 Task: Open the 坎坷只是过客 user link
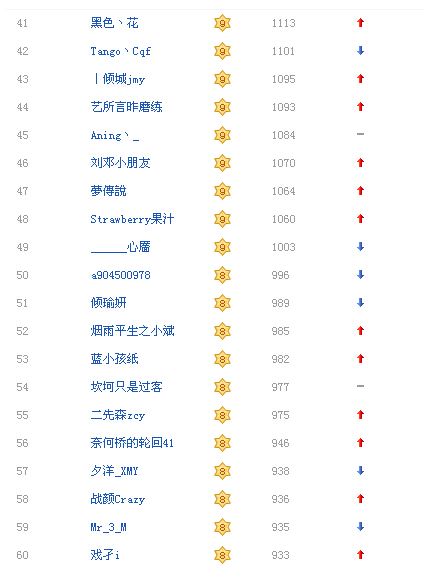(126, 387)
